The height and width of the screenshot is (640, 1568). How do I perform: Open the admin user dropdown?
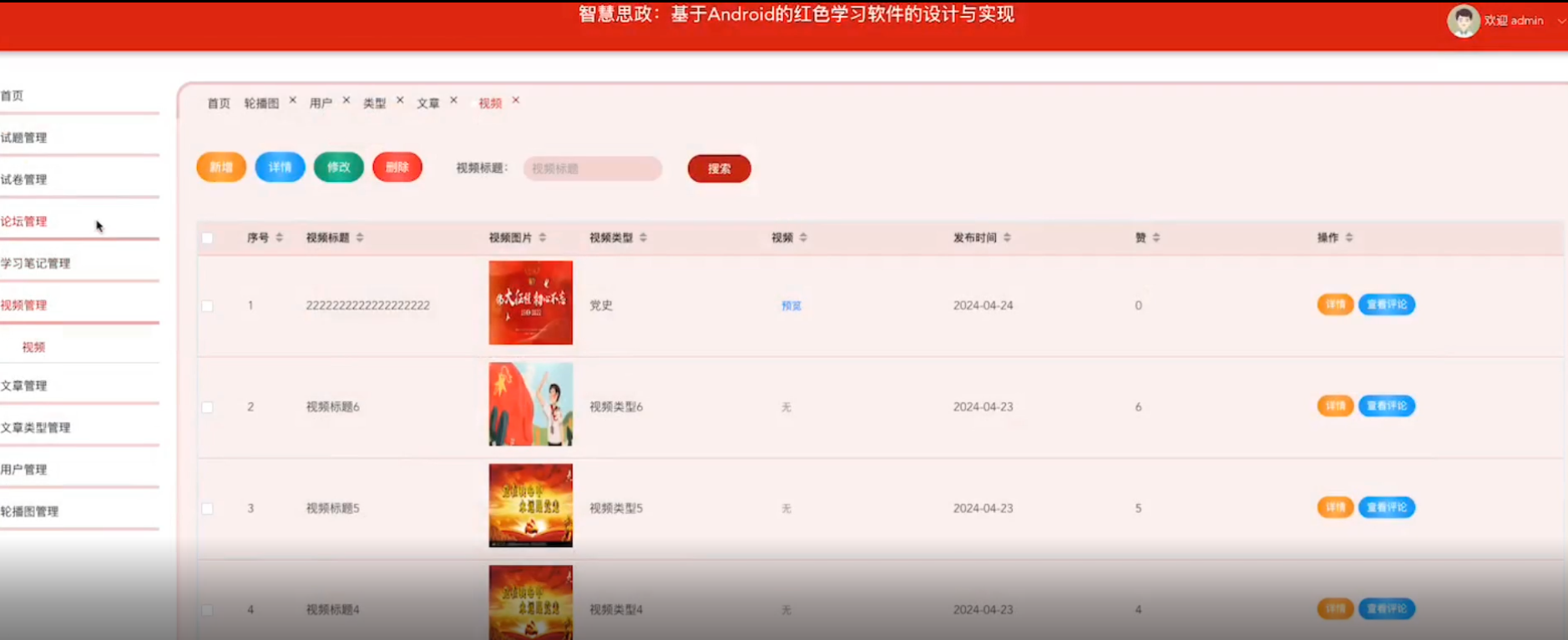(1560, 21)
